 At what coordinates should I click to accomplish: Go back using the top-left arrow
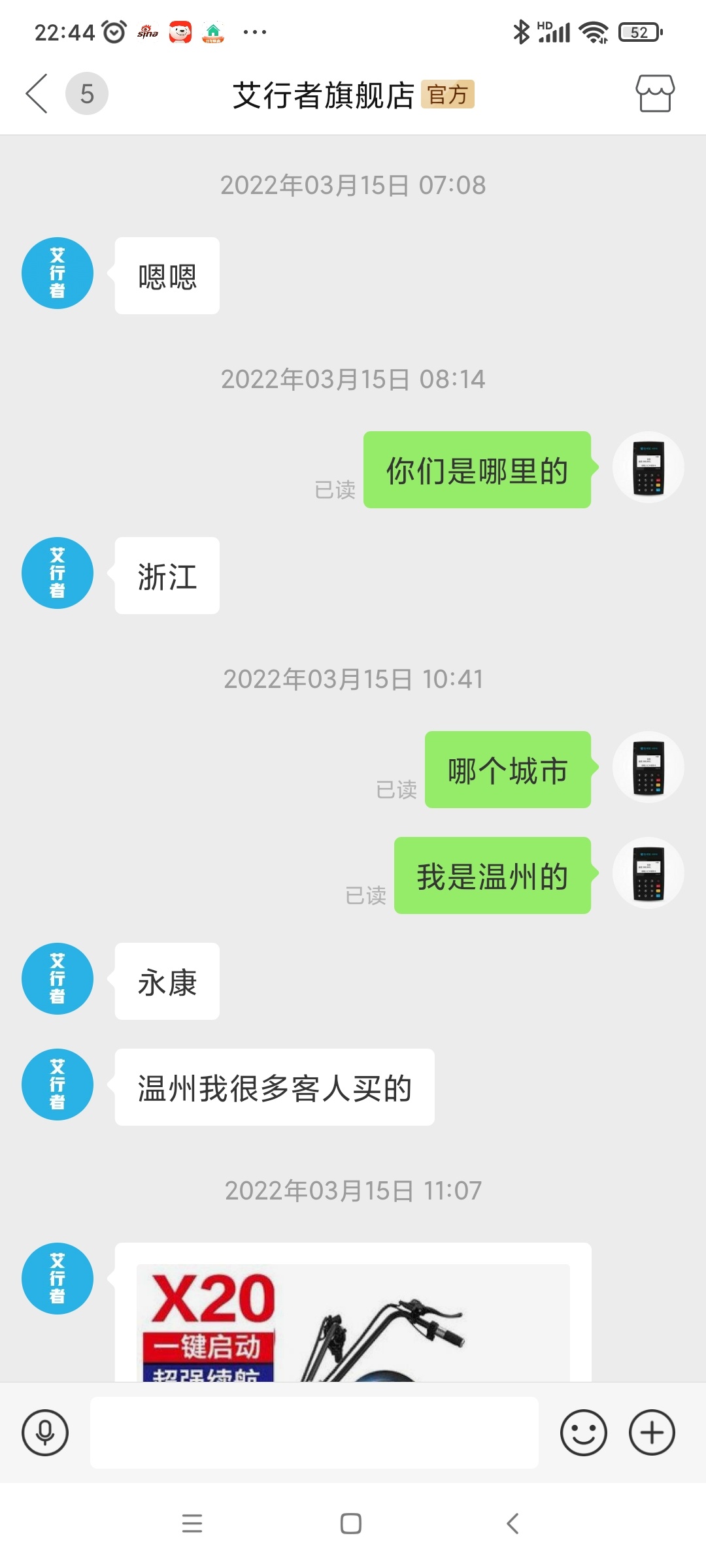click(37, 93)
